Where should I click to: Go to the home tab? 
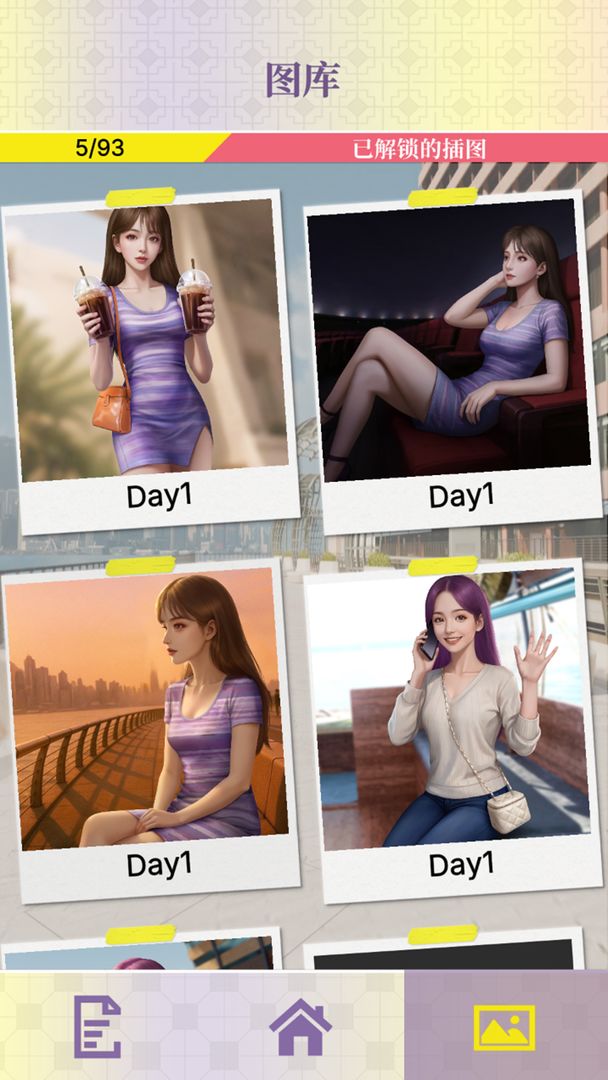[300, 1026]
